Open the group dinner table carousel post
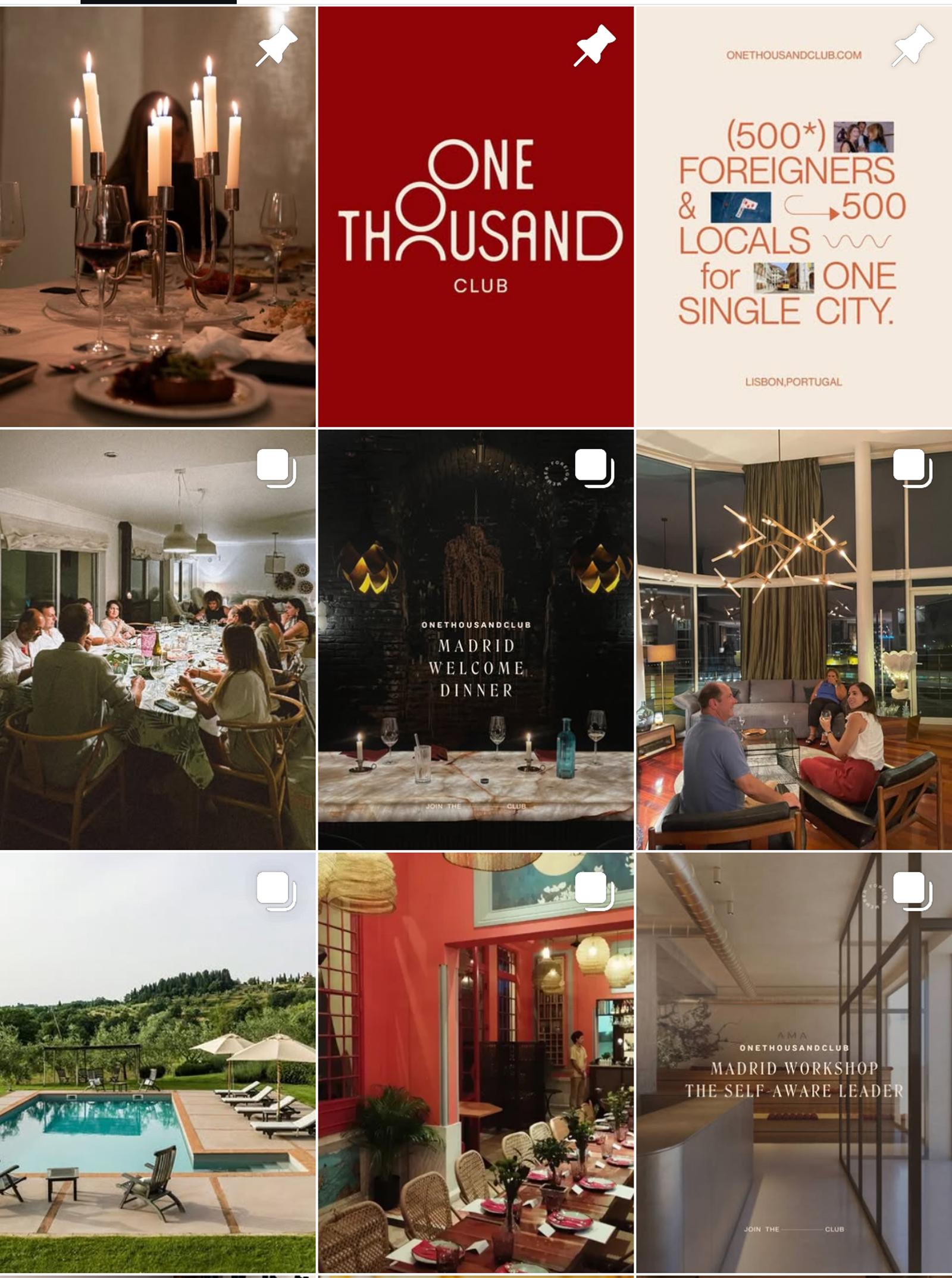The height and width of the screenshot is (1278, 952). click(x=158, y=640)
